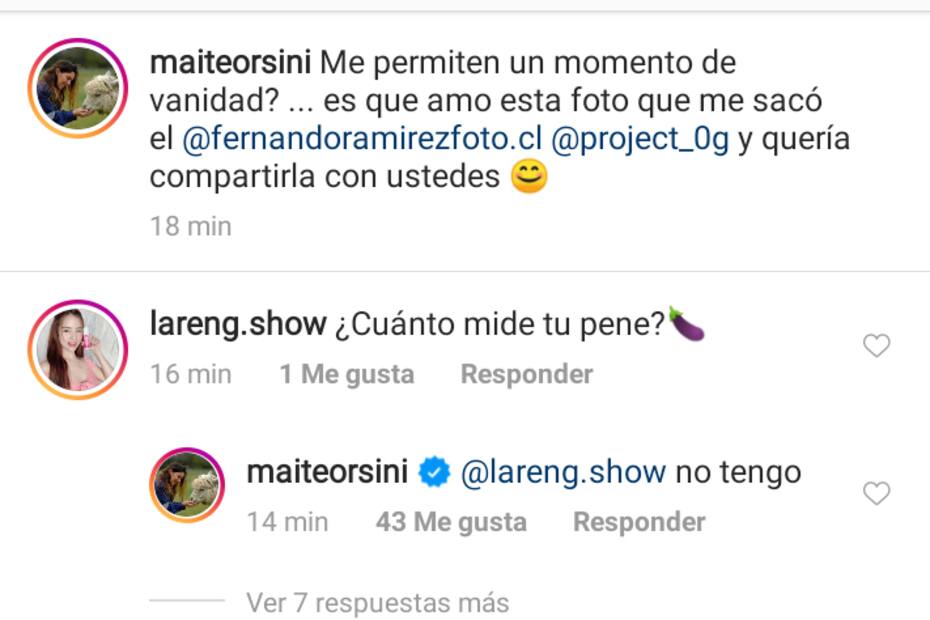The height and width of the screenshot is (620, 930).
Task: Tap Responder under maiteorsini's reply
Action: tap(639, 522)
